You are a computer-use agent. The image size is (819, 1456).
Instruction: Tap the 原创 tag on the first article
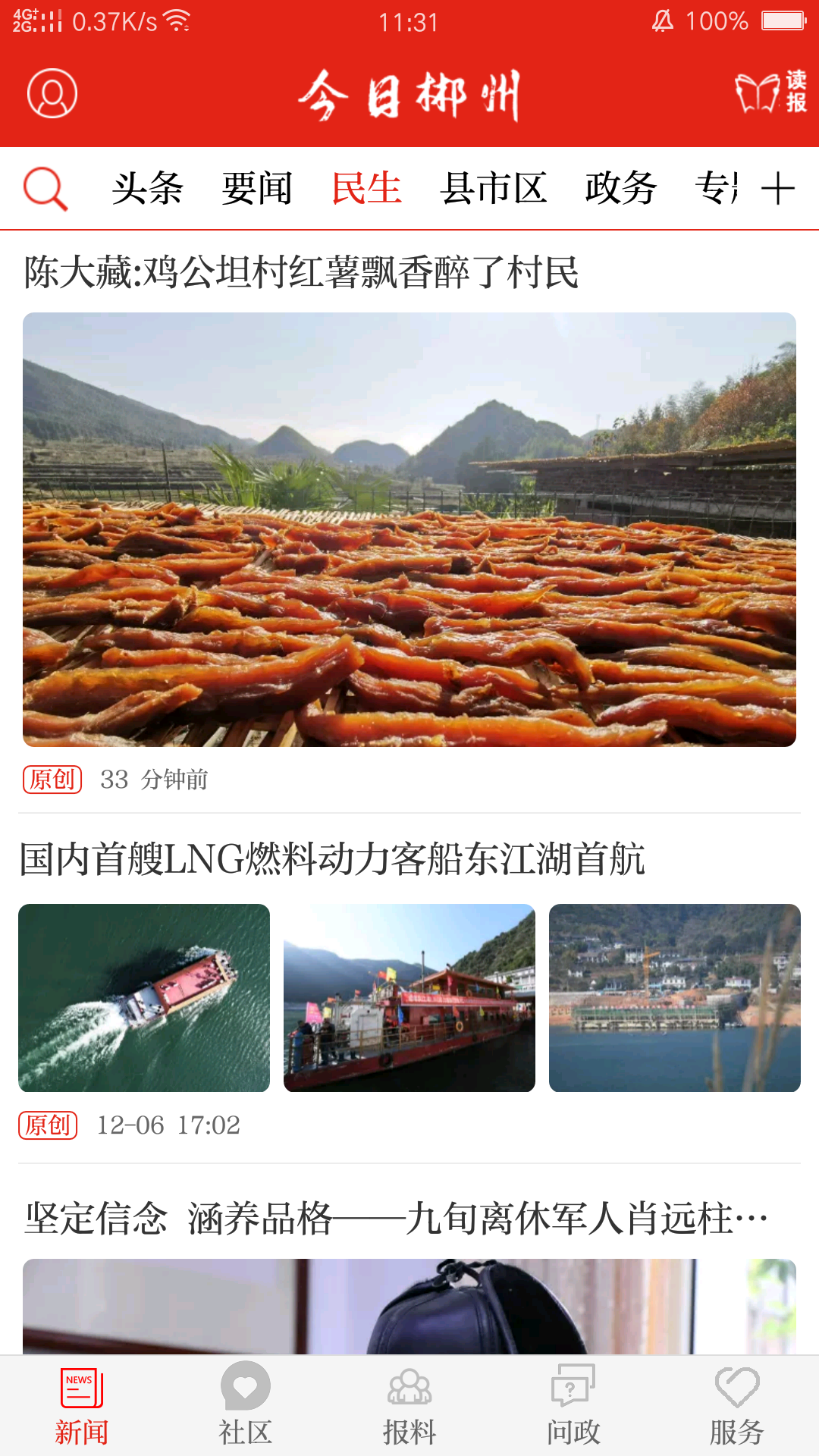(x=52, y=777)
